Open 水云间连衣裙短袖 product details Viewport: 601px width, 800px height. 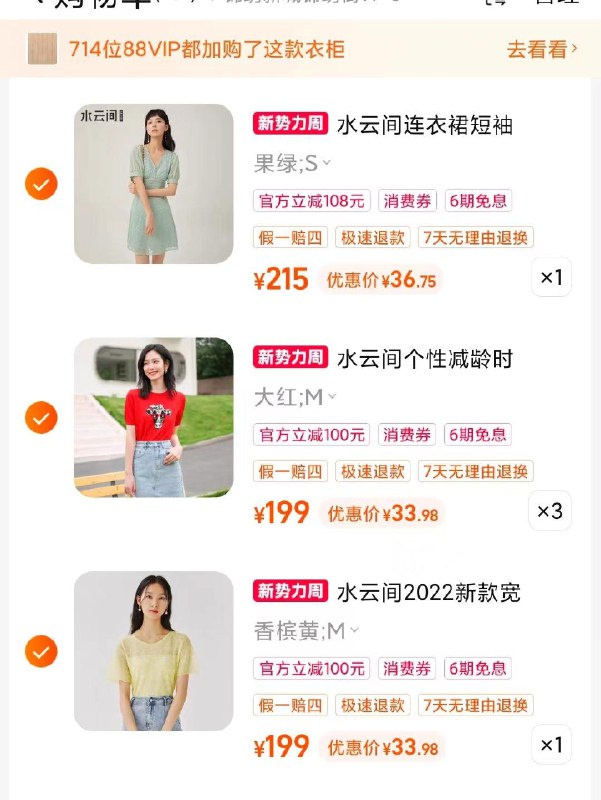(x=425, y=125)
